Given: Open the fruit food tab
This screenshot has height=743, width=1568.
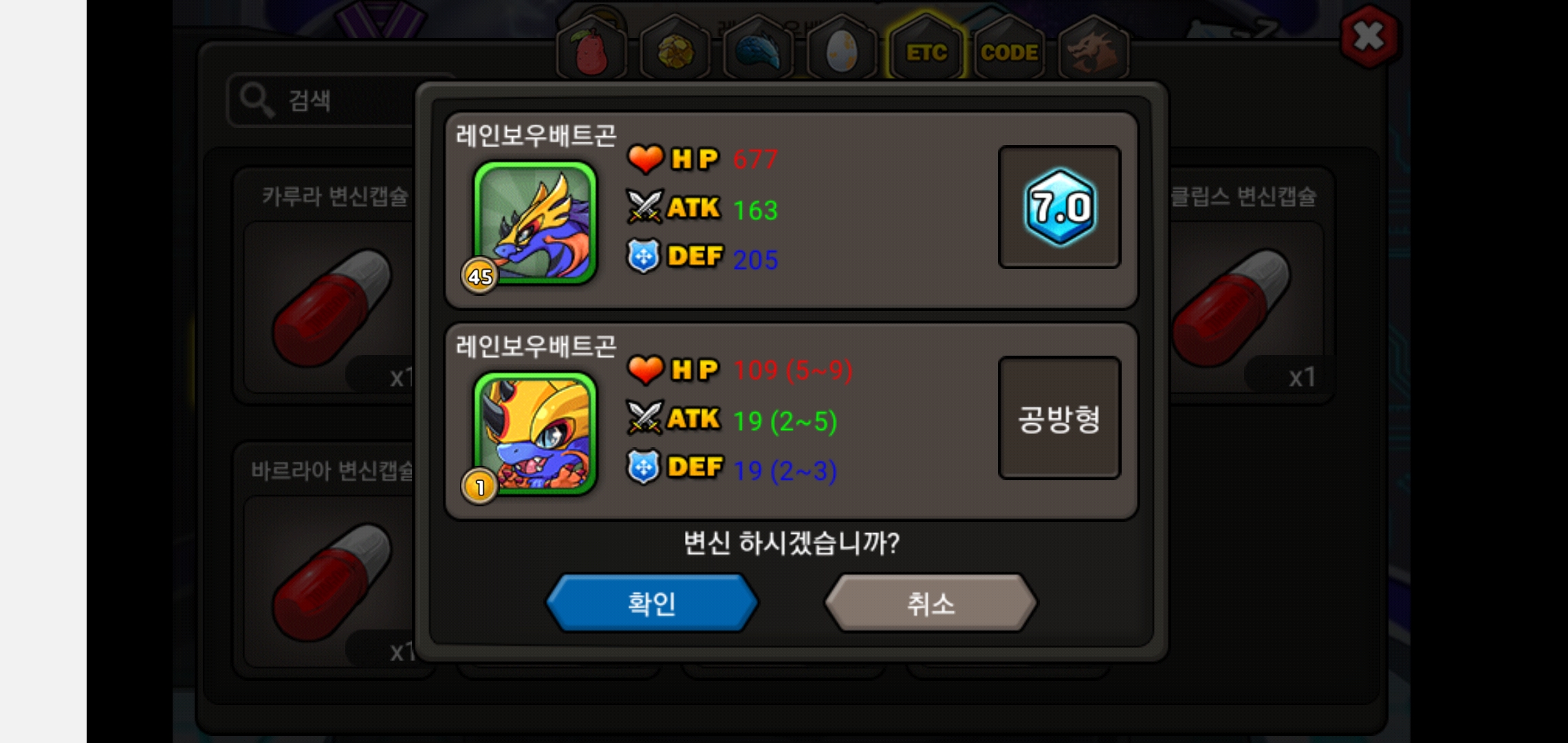Looking at the screenshot, I should click(591, 52).
